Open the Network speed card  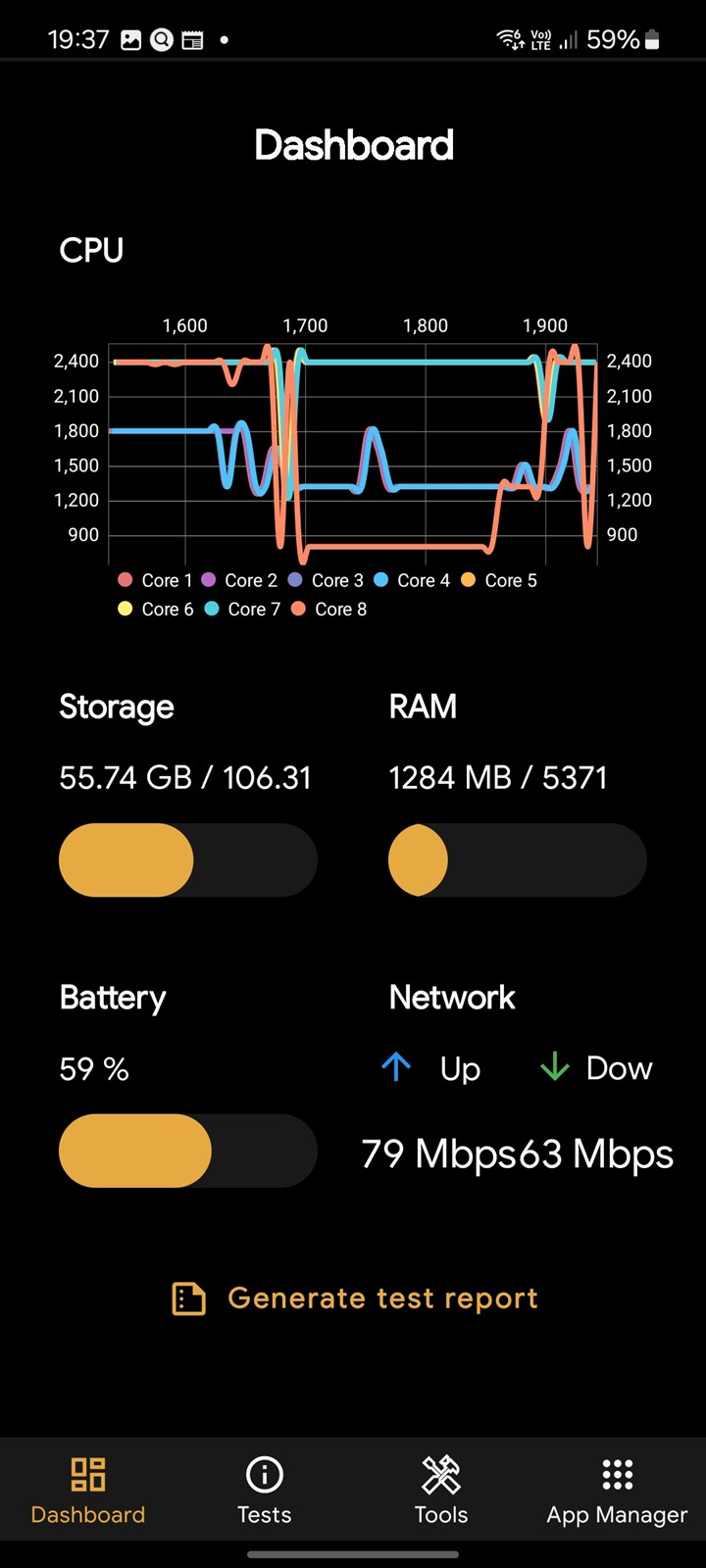[518, 1083]
